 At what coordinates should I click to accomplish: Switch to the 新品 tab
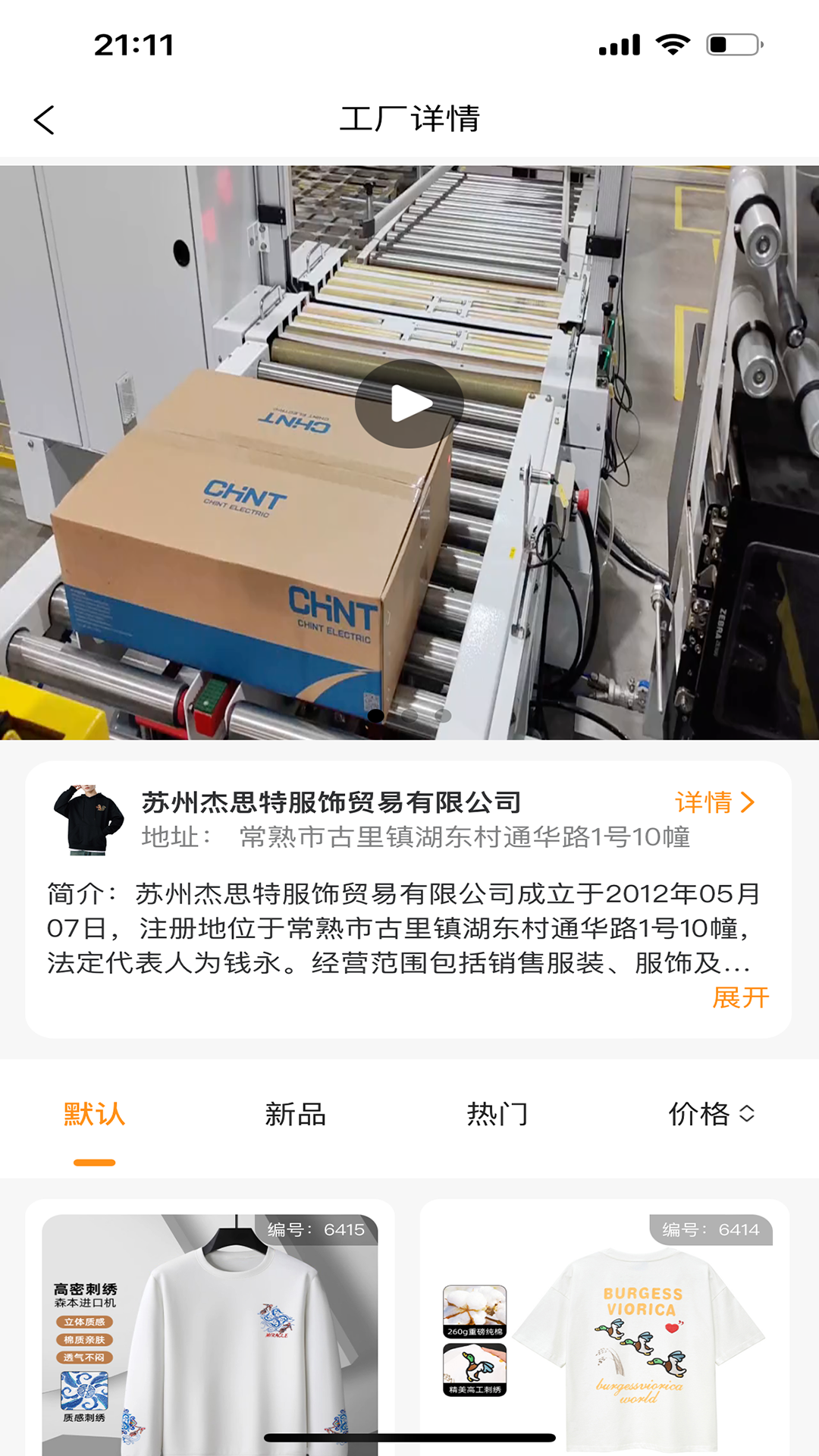tap(295, 1114)
